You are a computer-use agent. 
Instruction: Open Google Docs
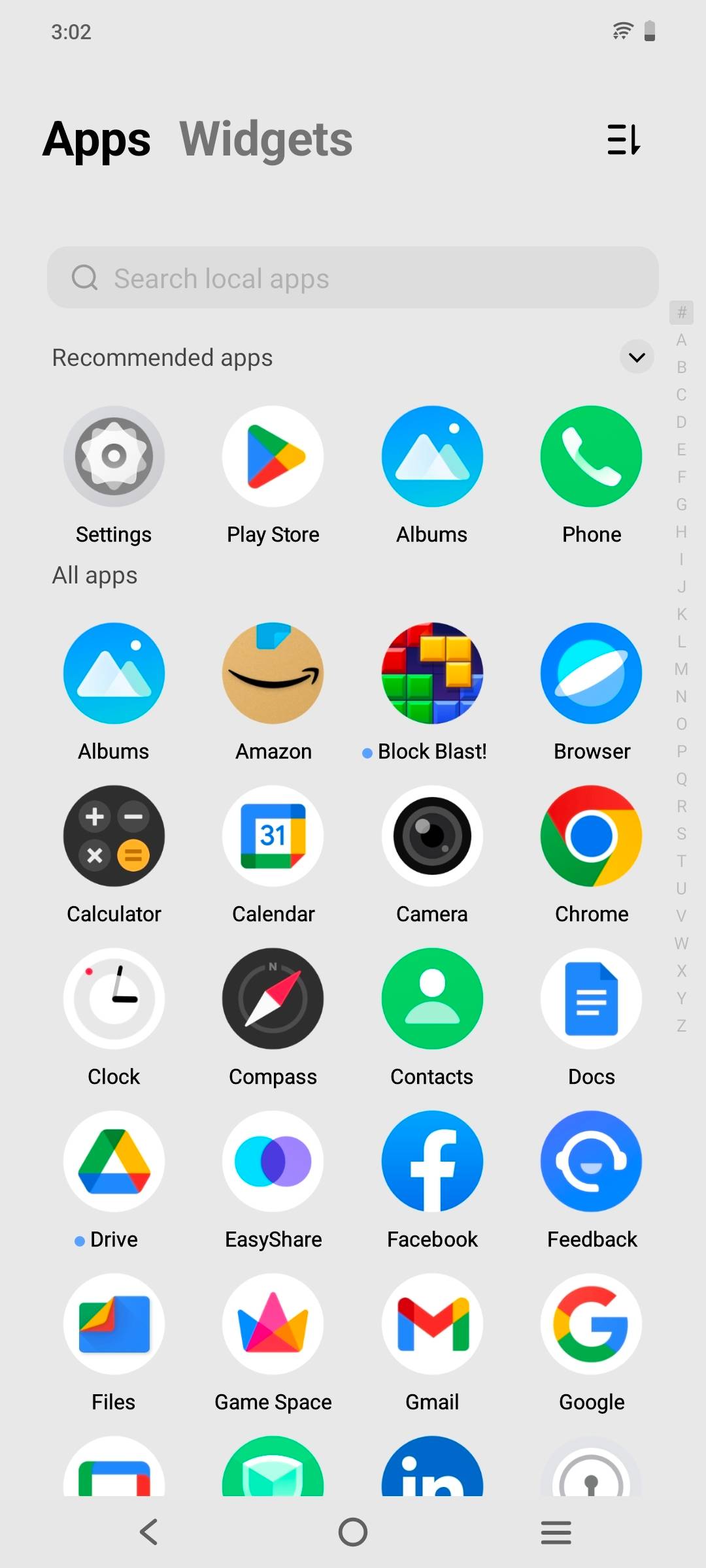(x=591, y=1000)
